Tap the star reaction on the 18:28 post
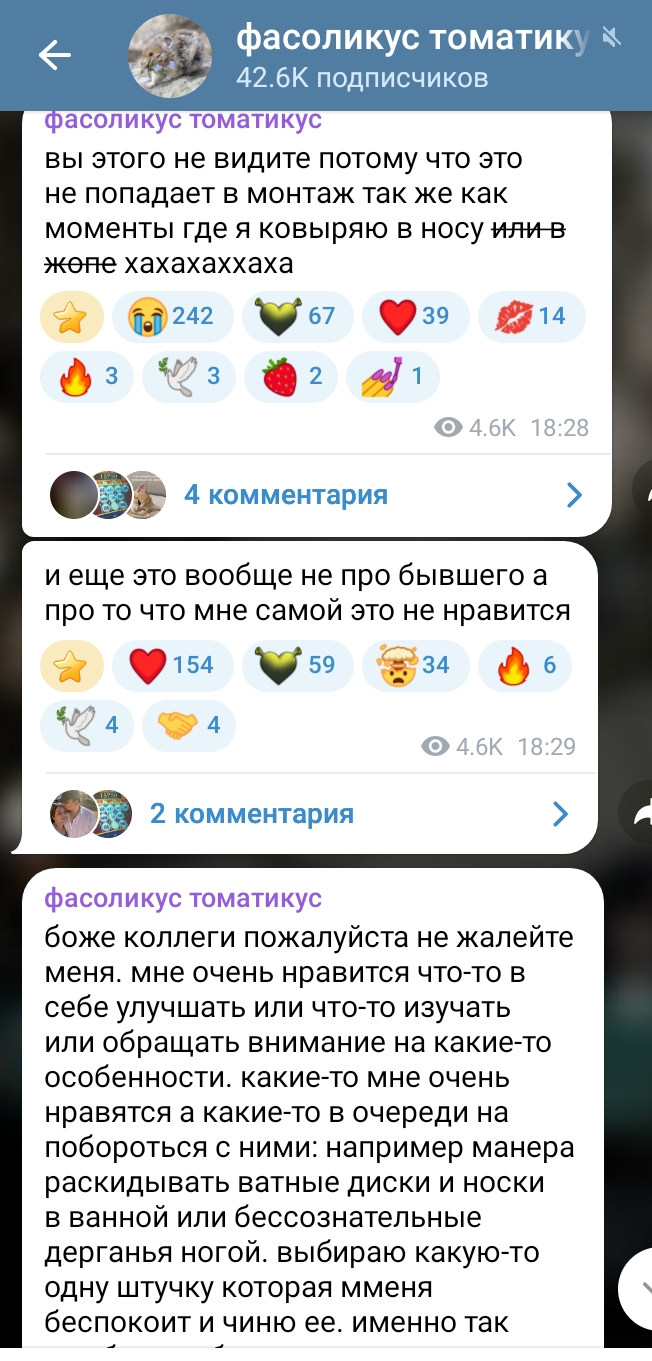 [71, 317]
